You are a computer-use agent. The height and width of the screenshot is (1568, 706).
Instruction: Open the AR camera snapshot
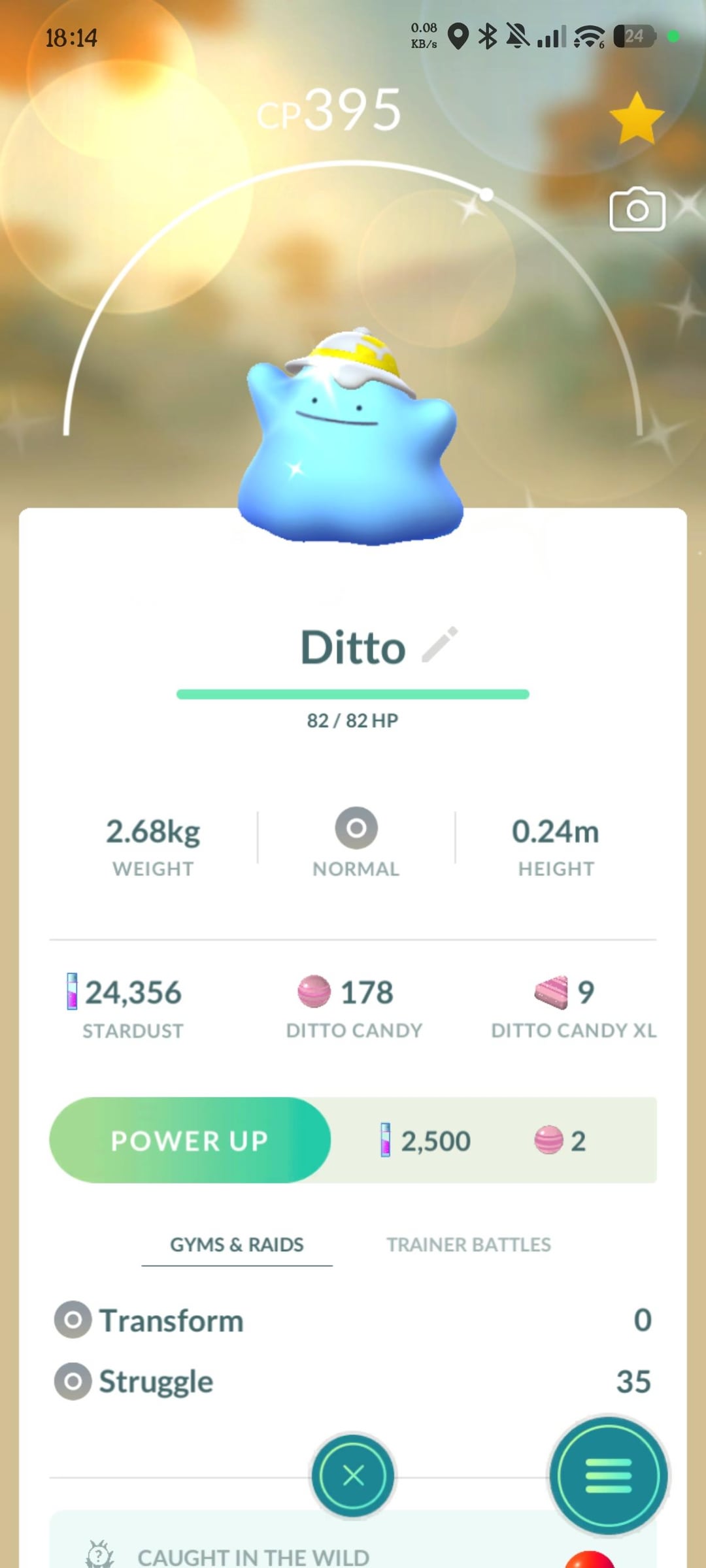637,210
